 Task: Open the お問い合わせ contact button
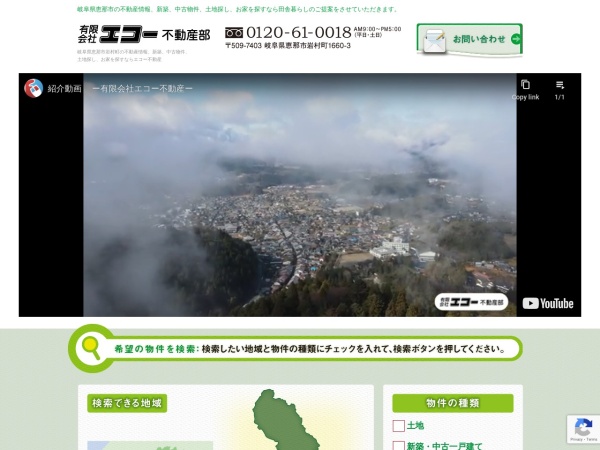tap(470, 40)
